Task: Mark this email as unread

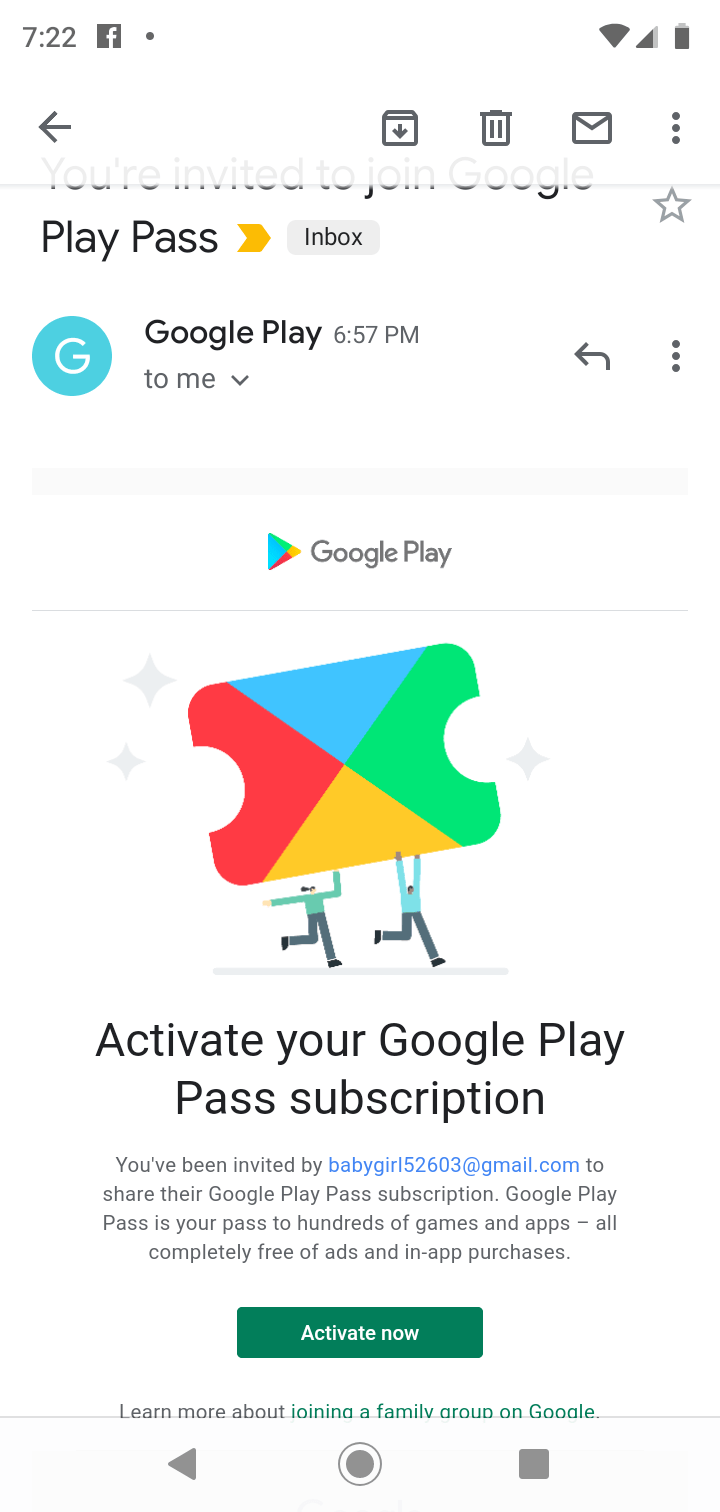Action: [x=591, y=128]
